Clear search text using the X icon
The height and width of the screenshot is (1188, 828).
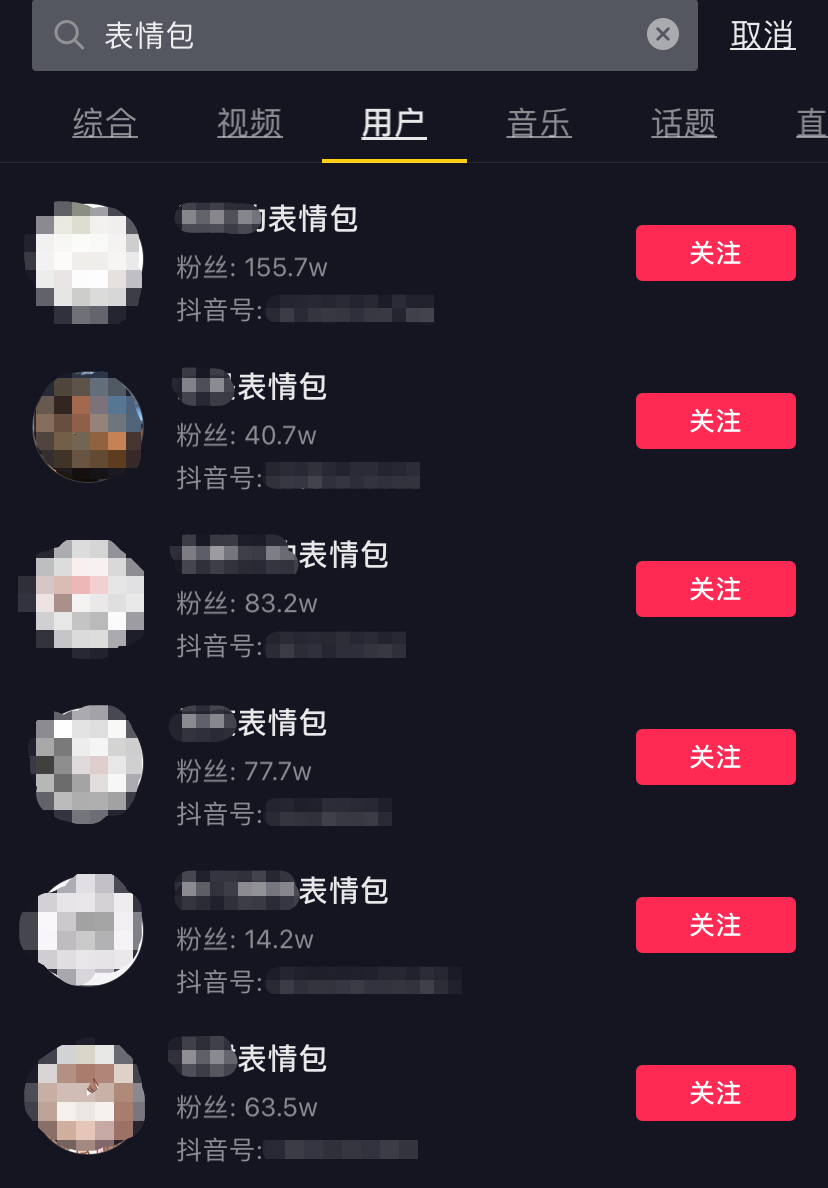(662, 34)
